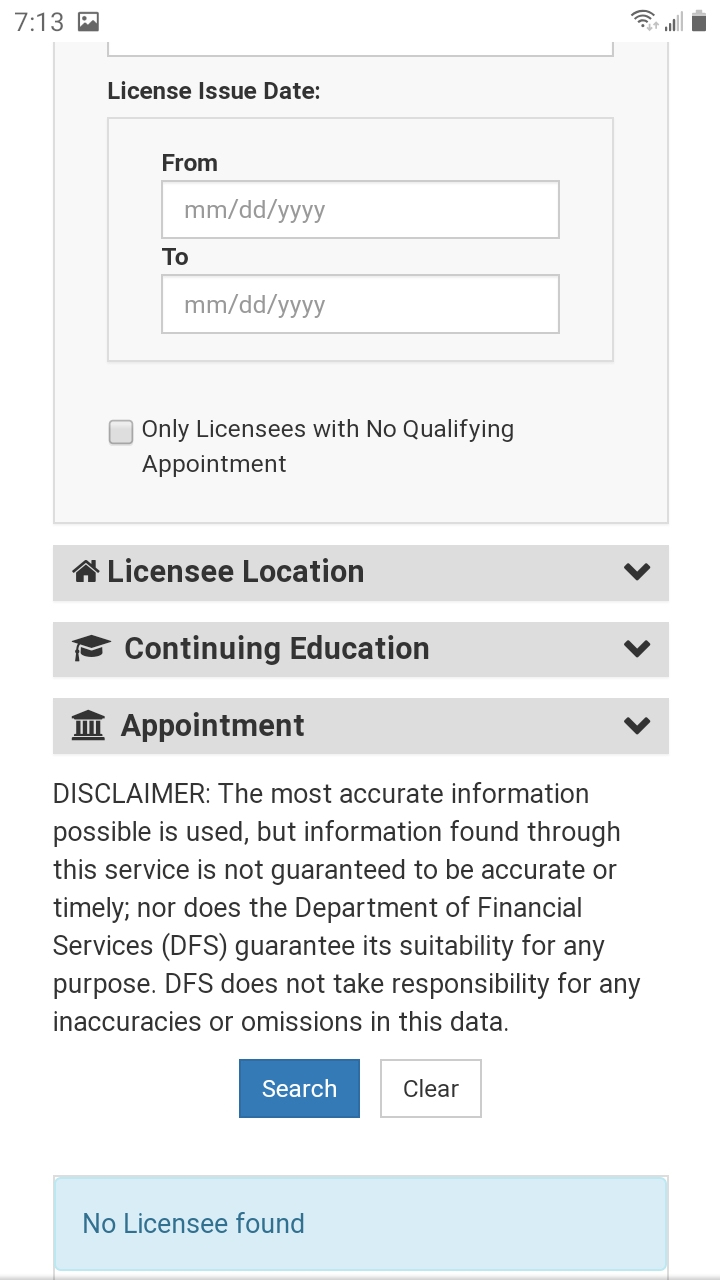Tap the License Issue Date To field
720x1280 pixels.
(360, 304)
